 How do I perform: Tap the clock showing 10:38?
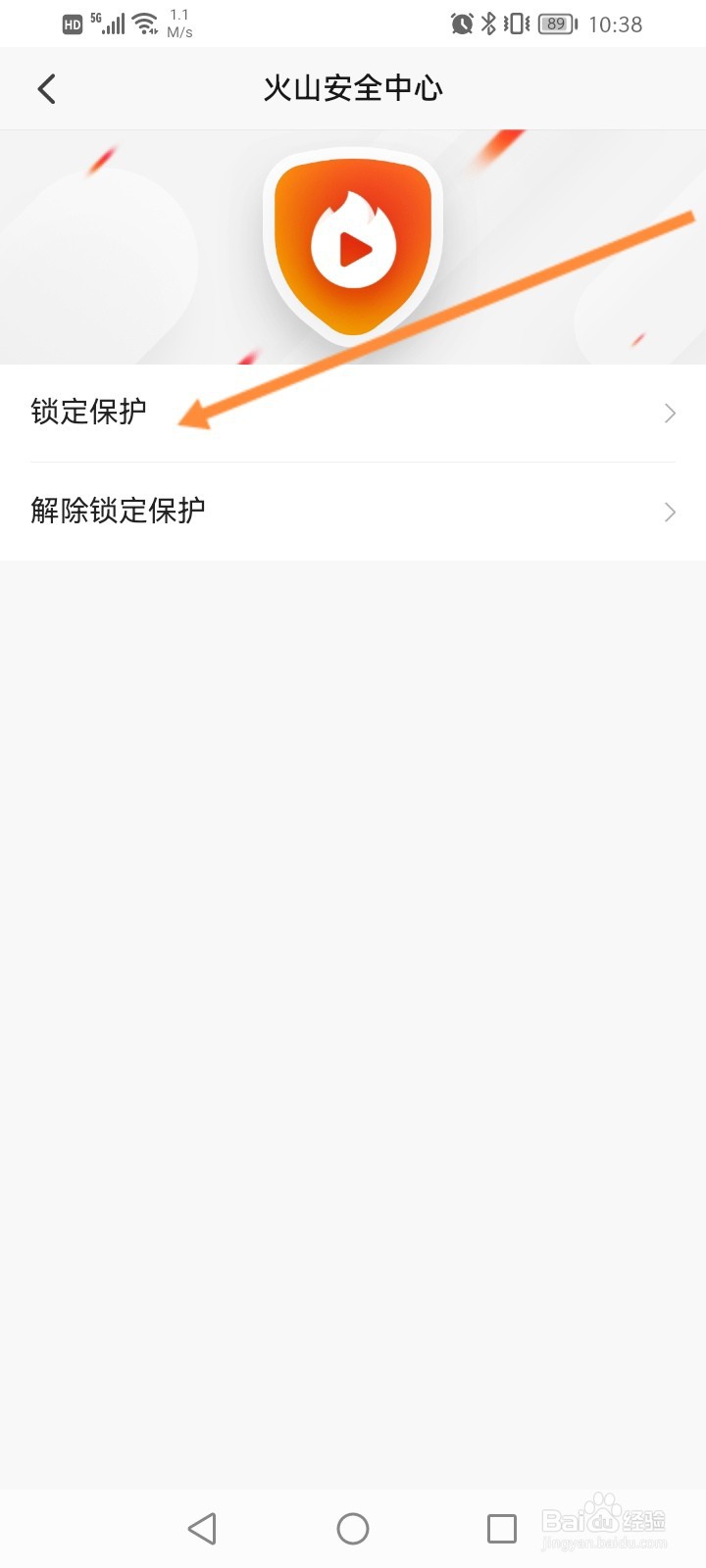[617, 24]
